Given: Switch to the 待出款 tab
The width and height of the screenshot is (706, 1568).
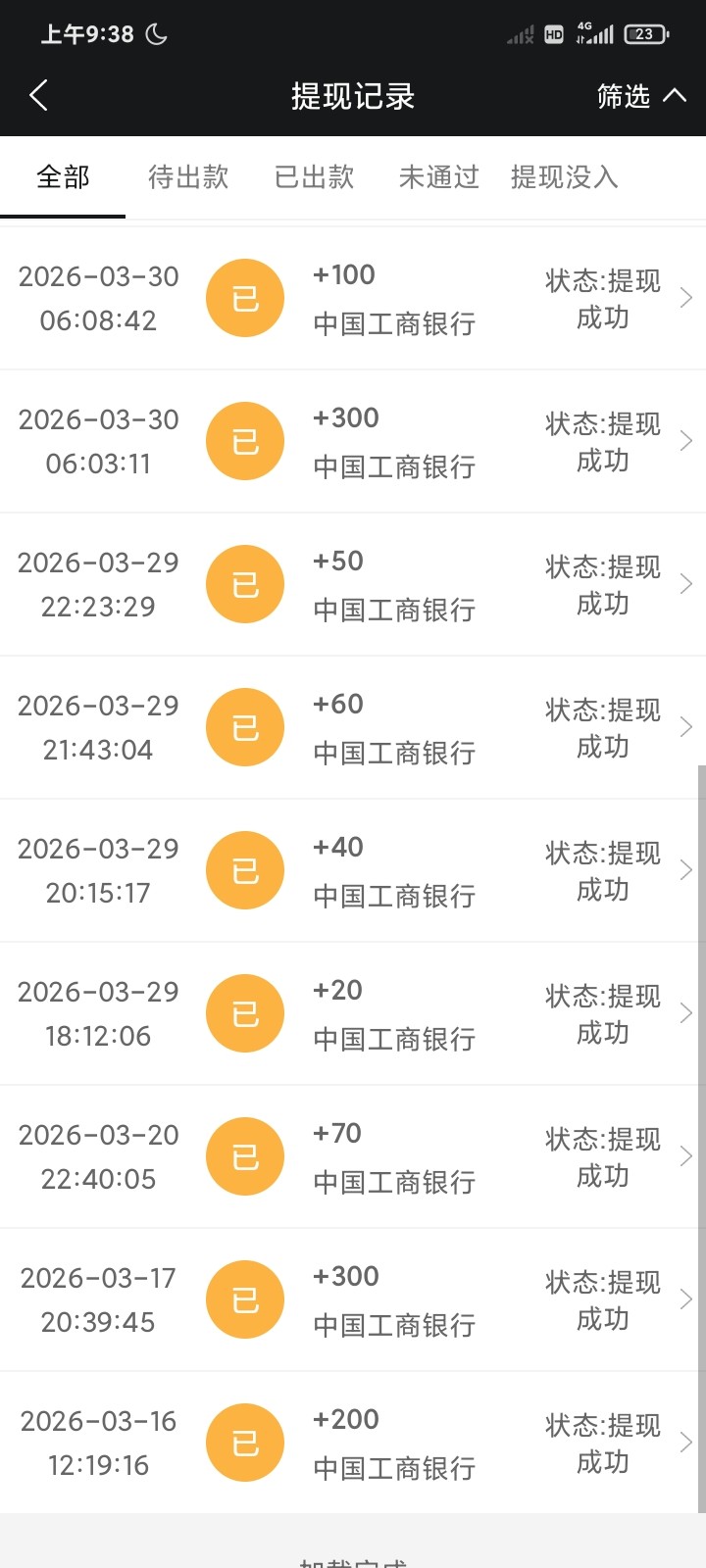Looking at the screenshot, I should [x=187, y=177].
